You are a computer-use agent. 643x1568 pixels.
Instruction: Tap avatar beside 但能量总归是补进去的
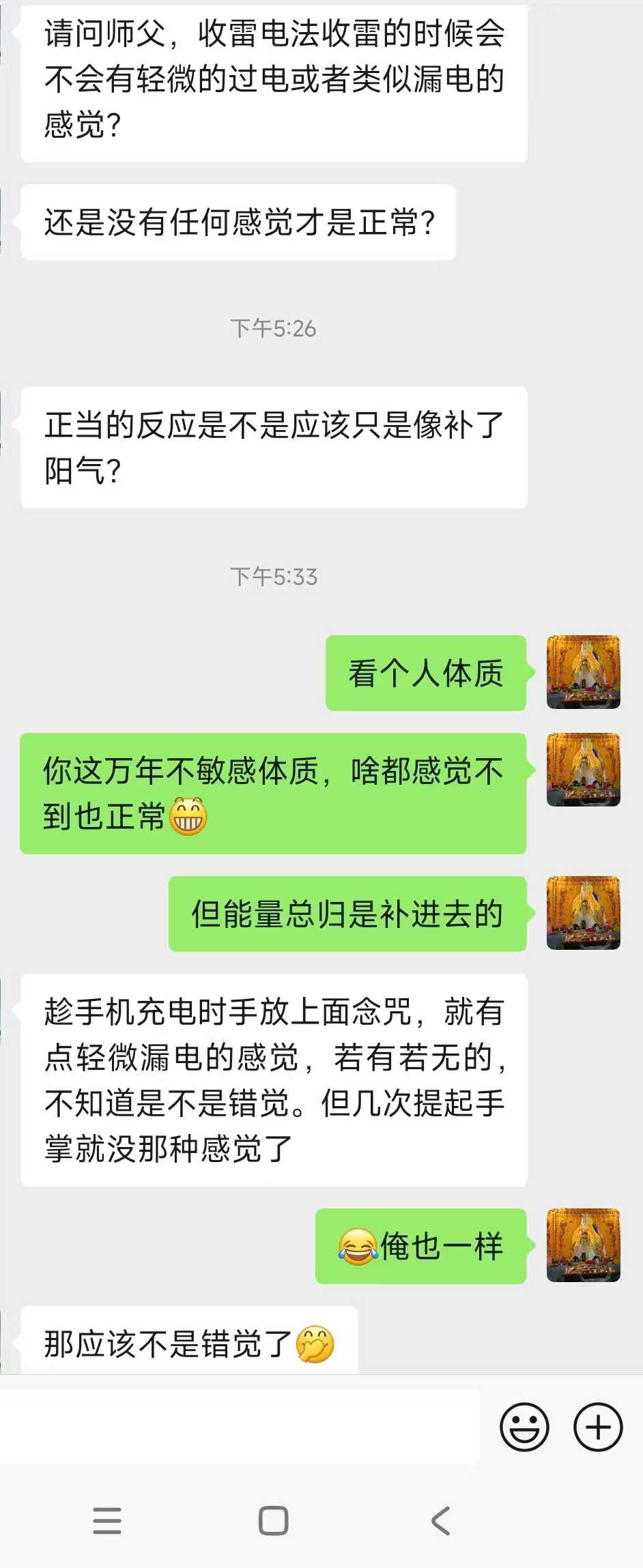click(583, 913)
